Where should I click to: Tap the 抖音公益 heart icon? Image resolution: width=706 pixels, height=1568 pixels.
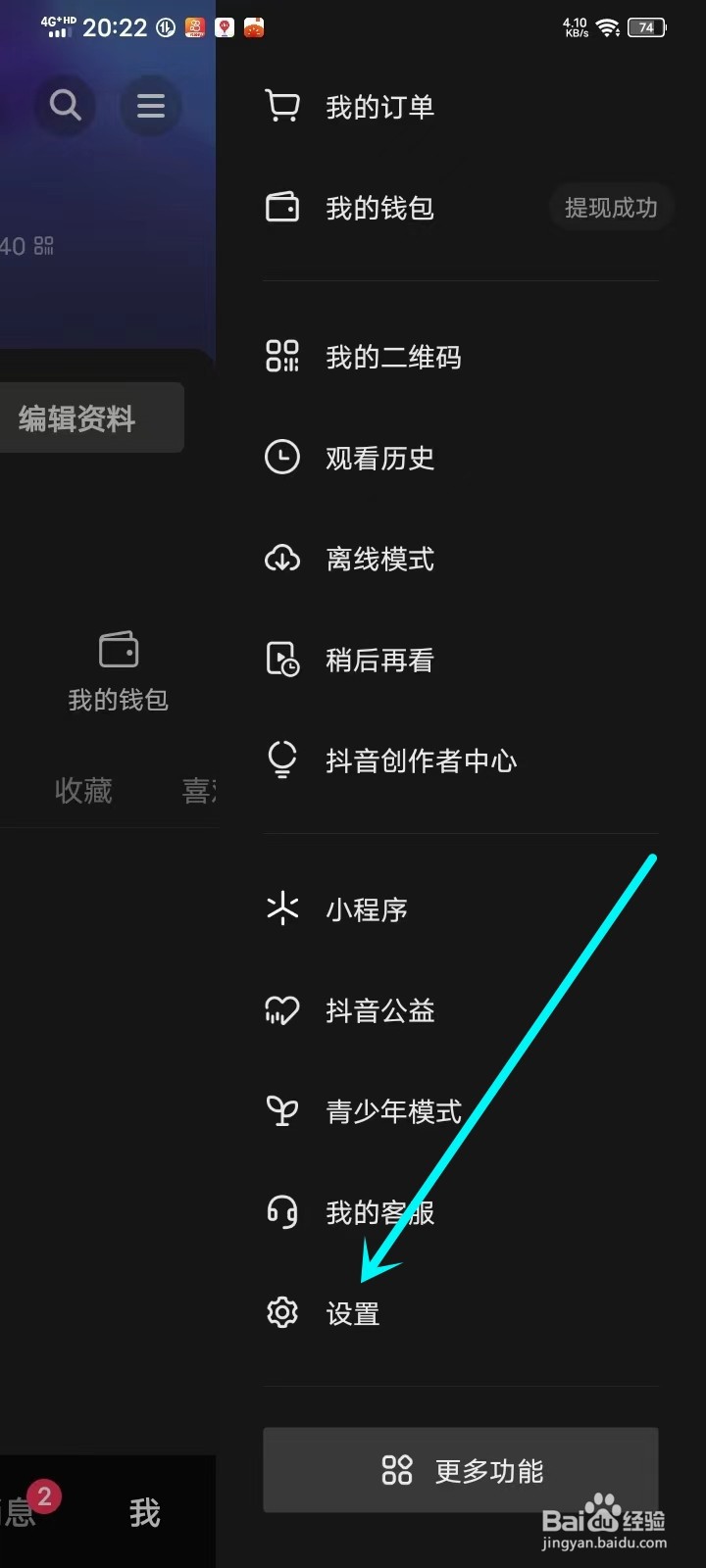pyautogui.click(x=282, y=1010)
